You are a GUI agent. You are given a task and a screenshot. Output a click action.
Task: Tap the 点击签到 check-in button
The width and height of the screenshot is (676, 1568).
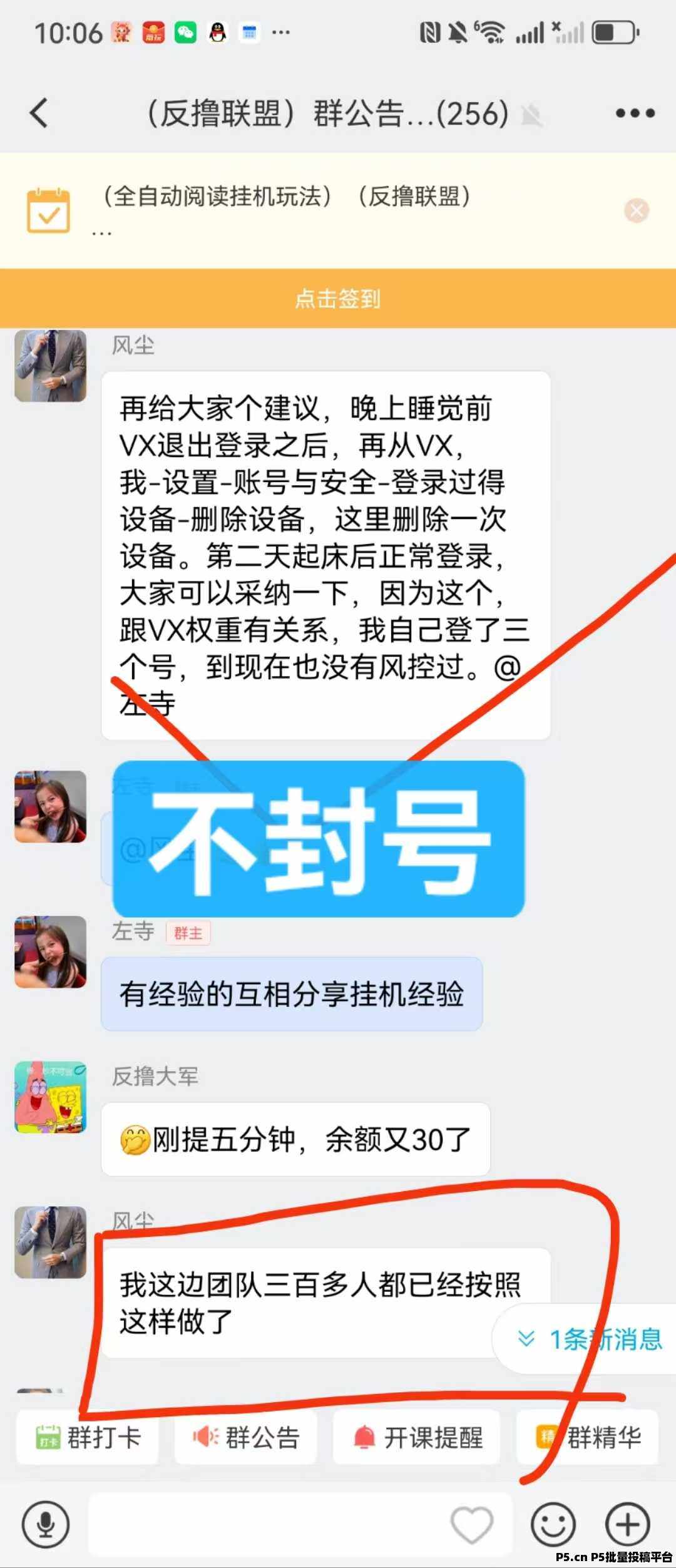point(338,299)
